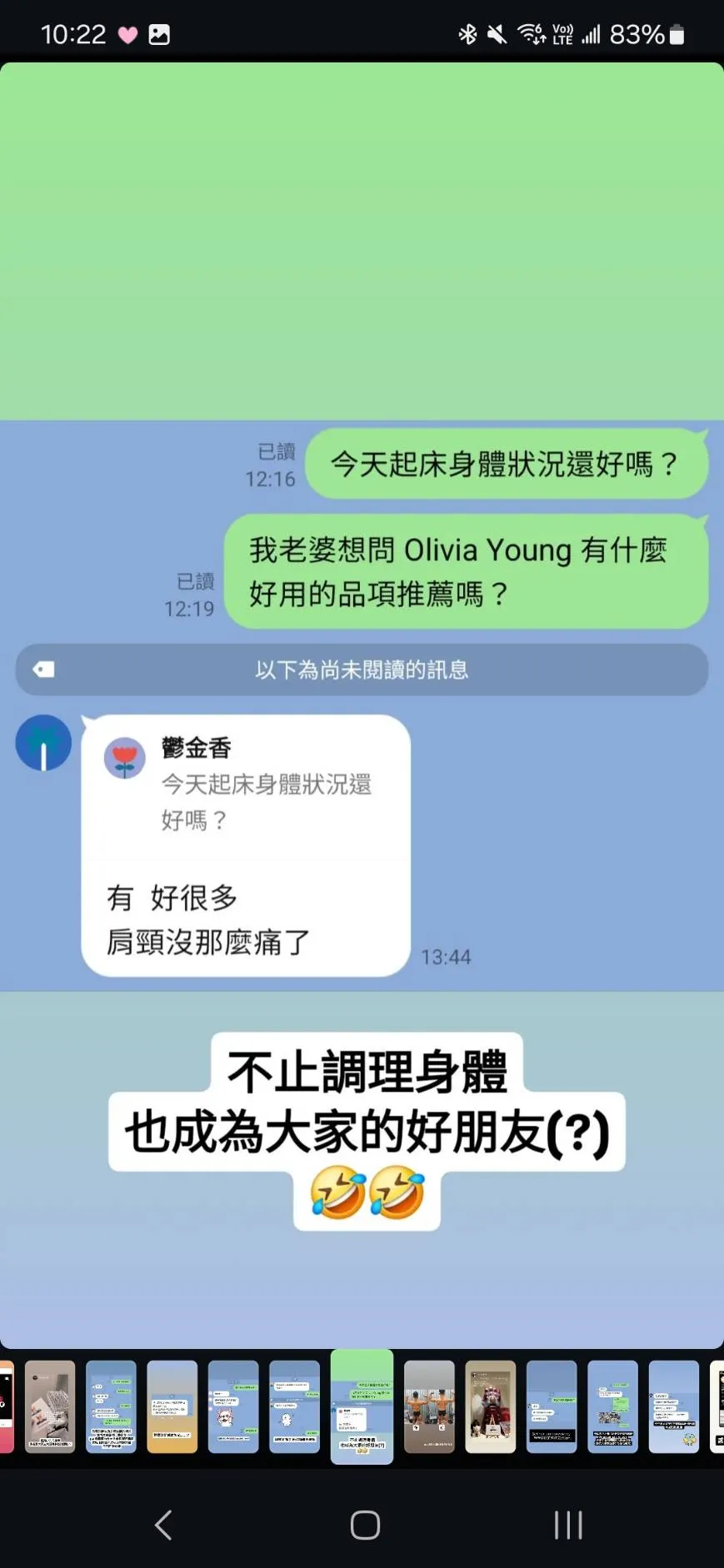Go back with the system back button
The width and height of the screenshot is (724, 1568).
pyautogui.click(x=163, y=1525)
